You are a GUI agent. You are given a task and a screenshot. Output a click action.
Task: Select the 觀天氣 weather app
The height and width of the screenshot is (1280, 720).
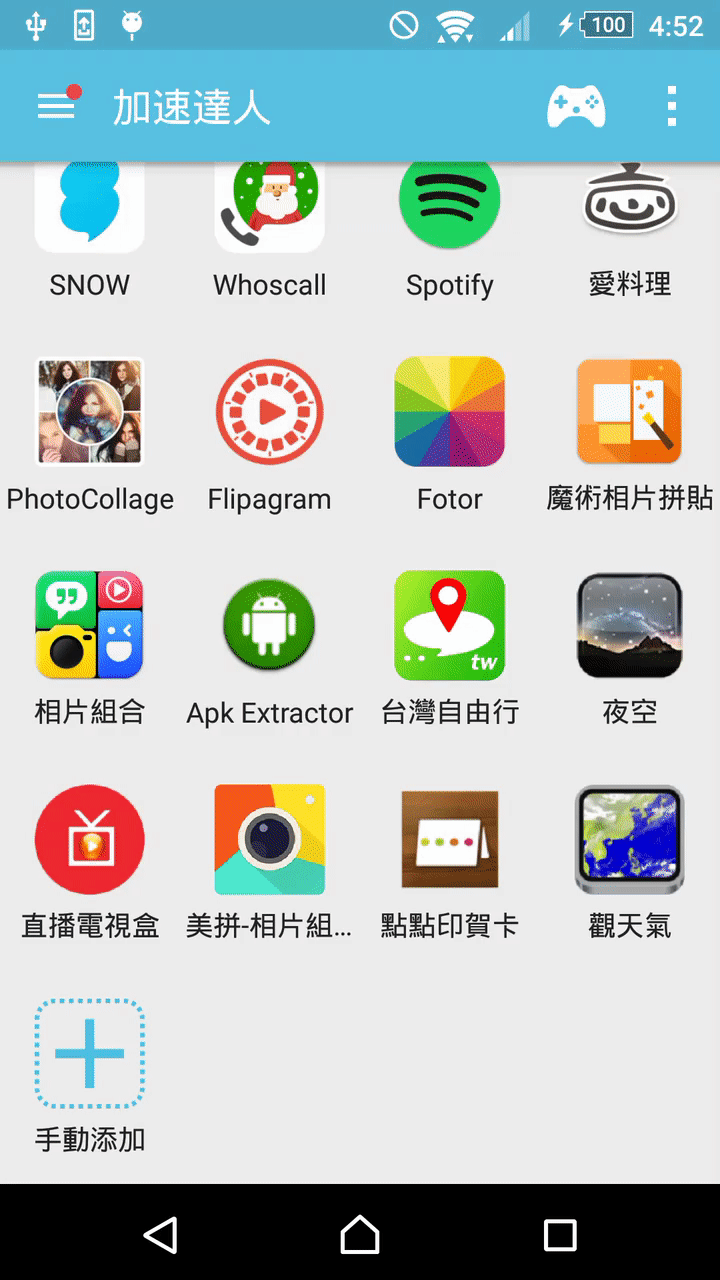pos(630,840)
